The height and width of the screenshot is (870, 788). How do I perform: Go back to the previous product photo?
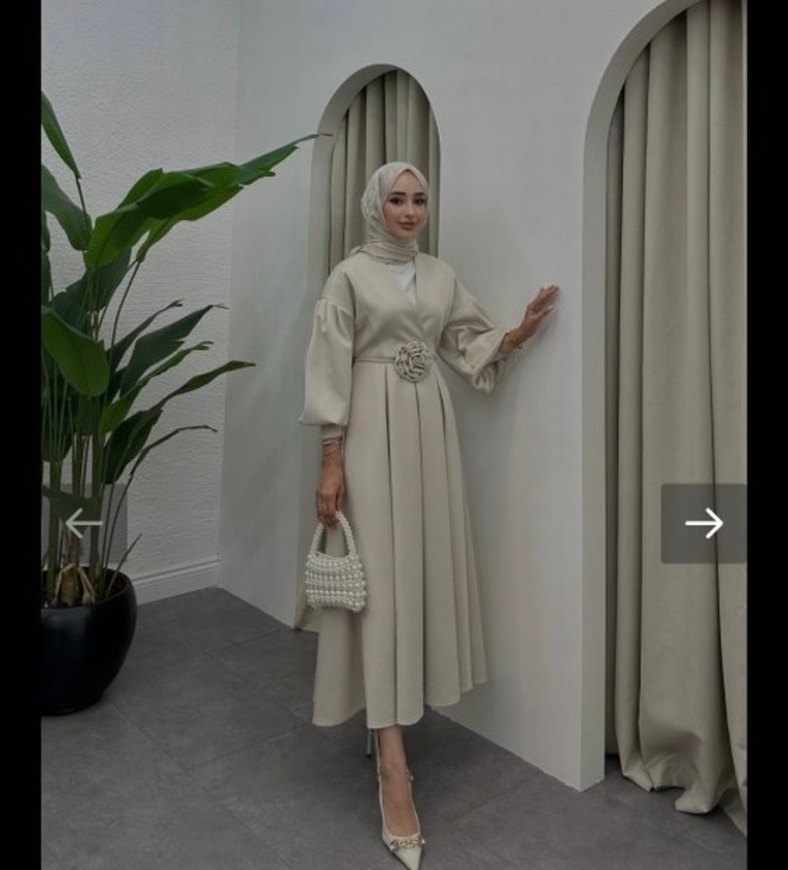click(x=84, y=523)
